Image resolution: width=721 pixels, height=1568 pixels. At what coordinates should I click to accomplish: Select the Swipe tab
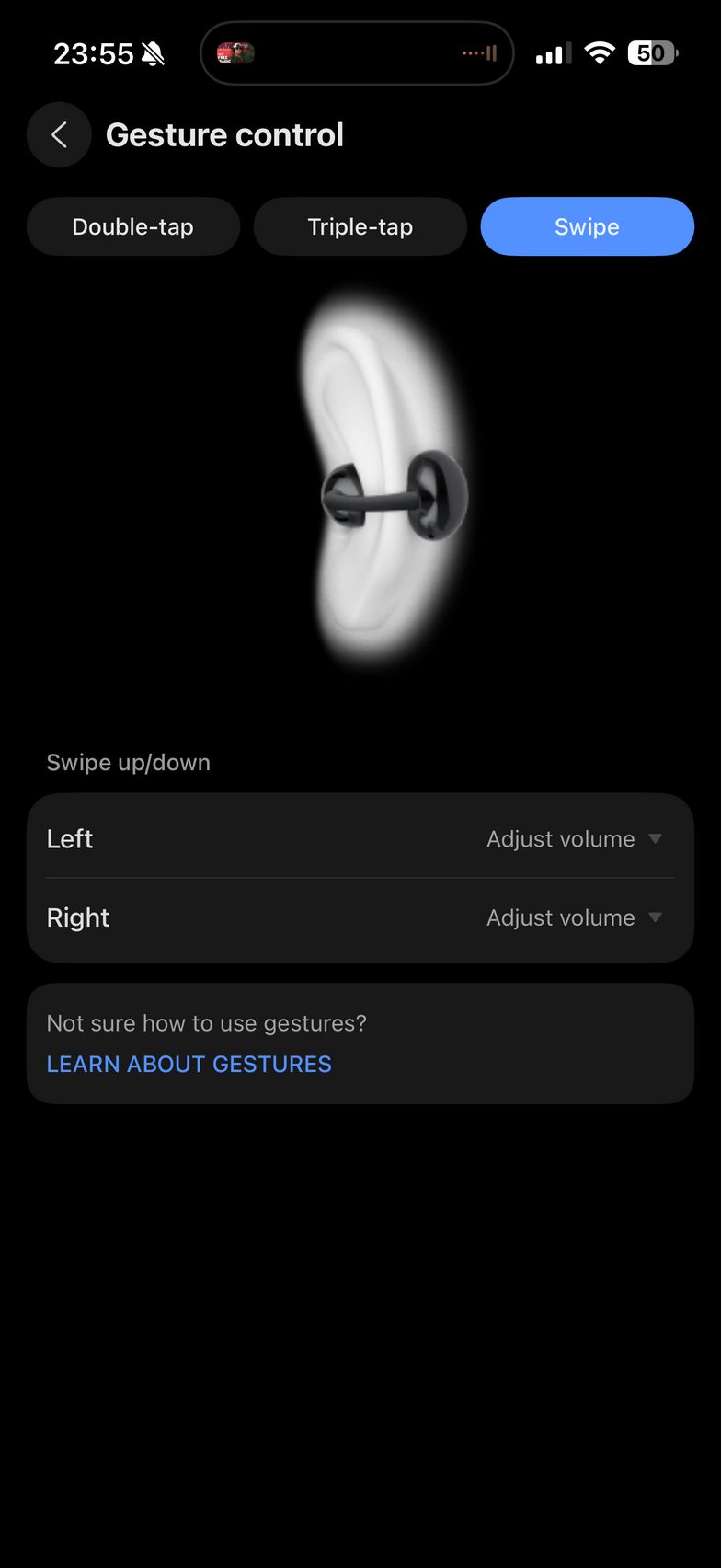point(587,226)
